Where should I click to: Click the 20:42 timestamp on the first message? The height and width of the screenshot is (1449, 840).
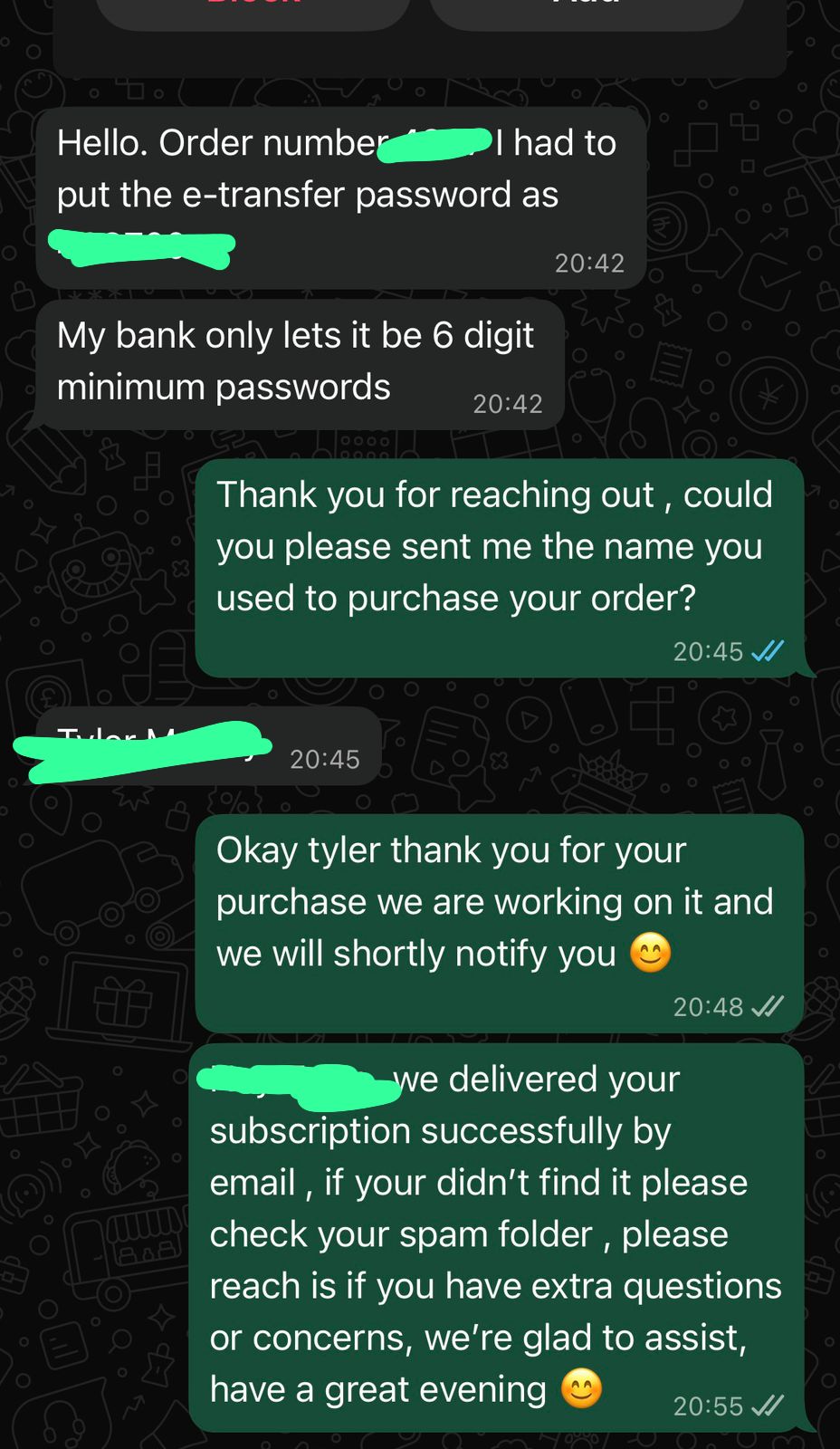coord(590,263)
